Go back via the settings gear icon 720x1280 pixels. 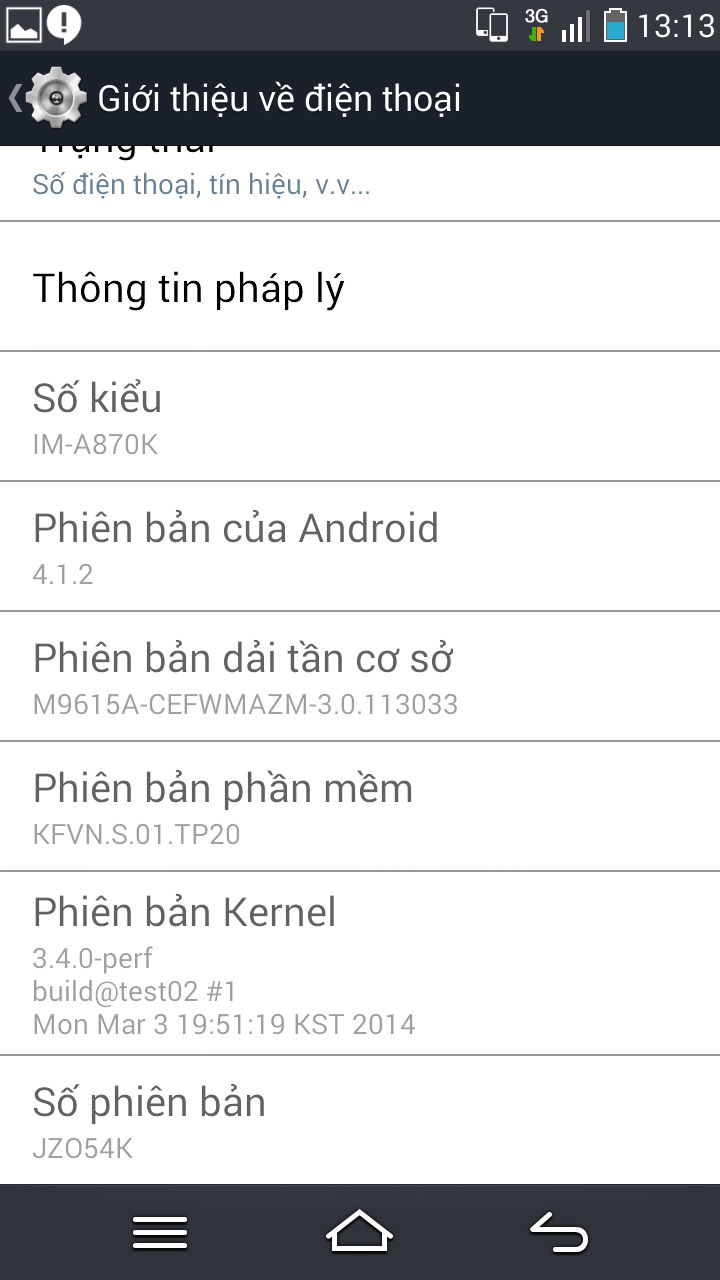pyautogui.click(x=55, y=98)
